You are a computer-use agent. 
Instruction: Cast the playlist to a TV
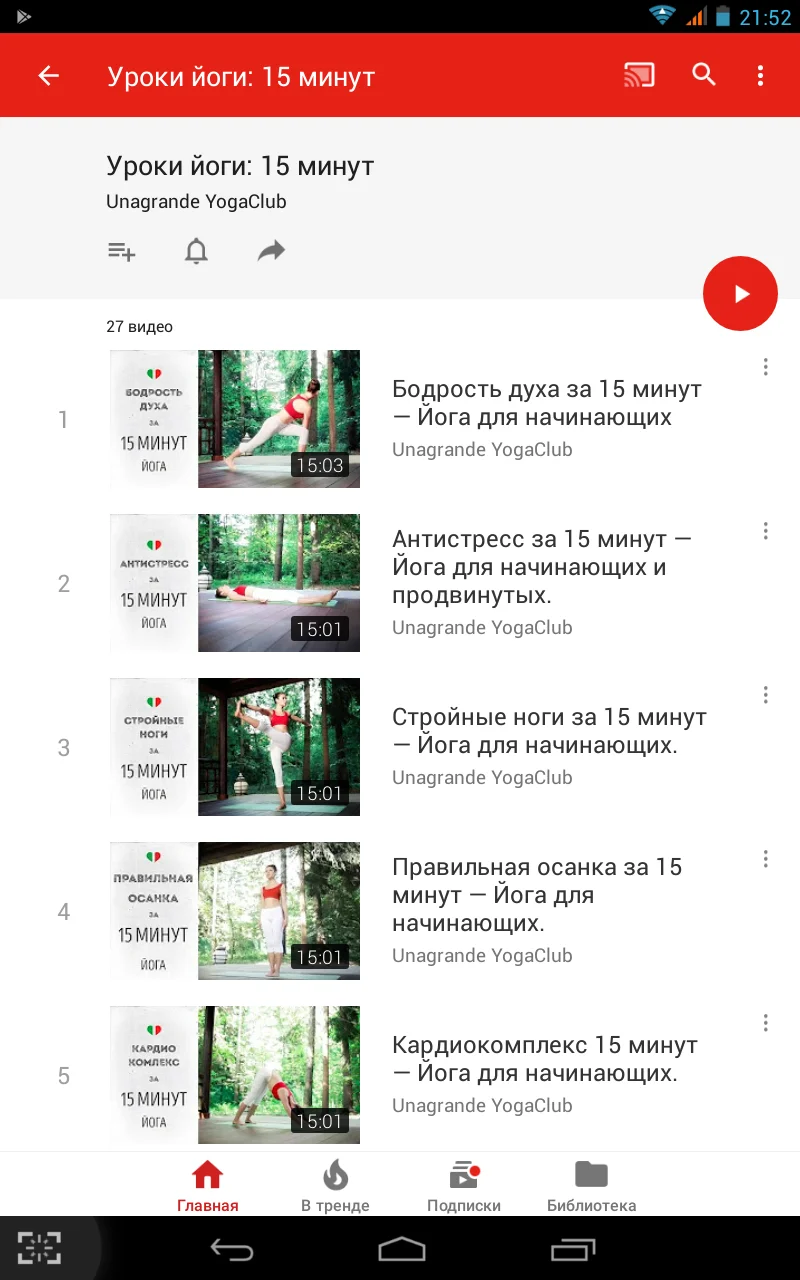[639, 75]
